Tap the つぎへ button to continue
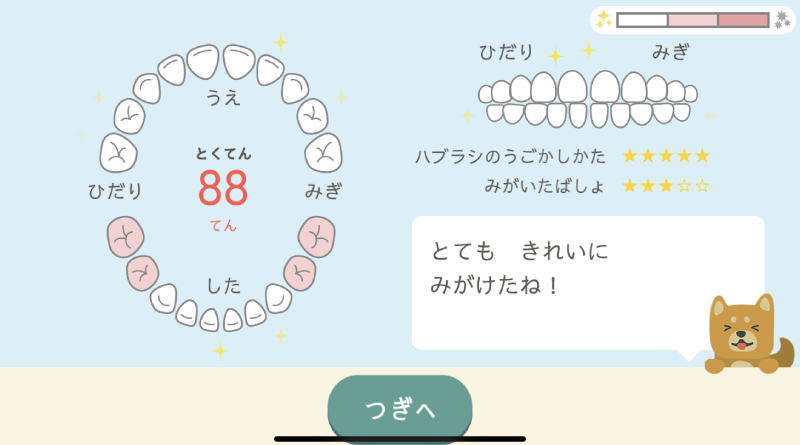Screen dimensions: 800x445 tap(400, 408)
